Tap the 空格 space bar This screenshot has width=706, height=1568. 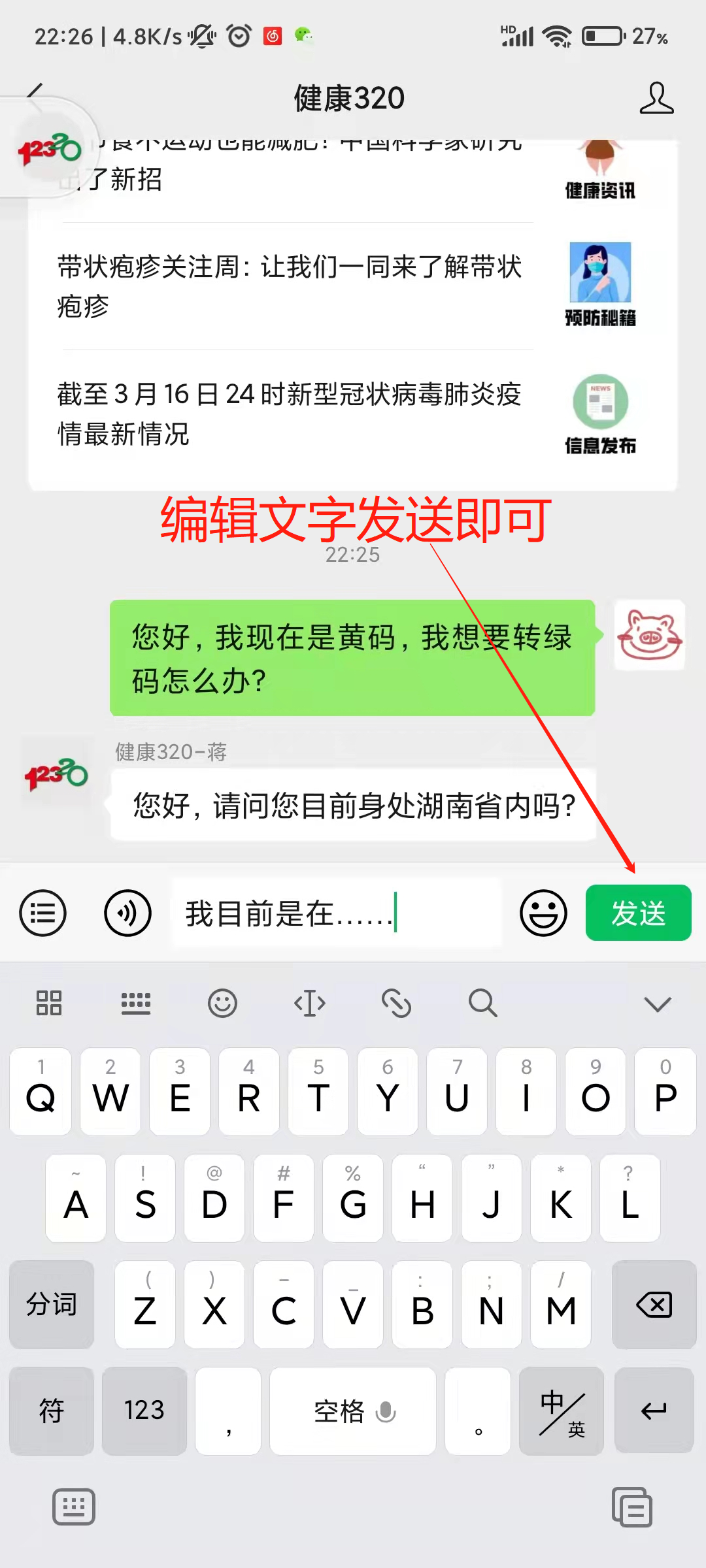tap(352, 1411)
